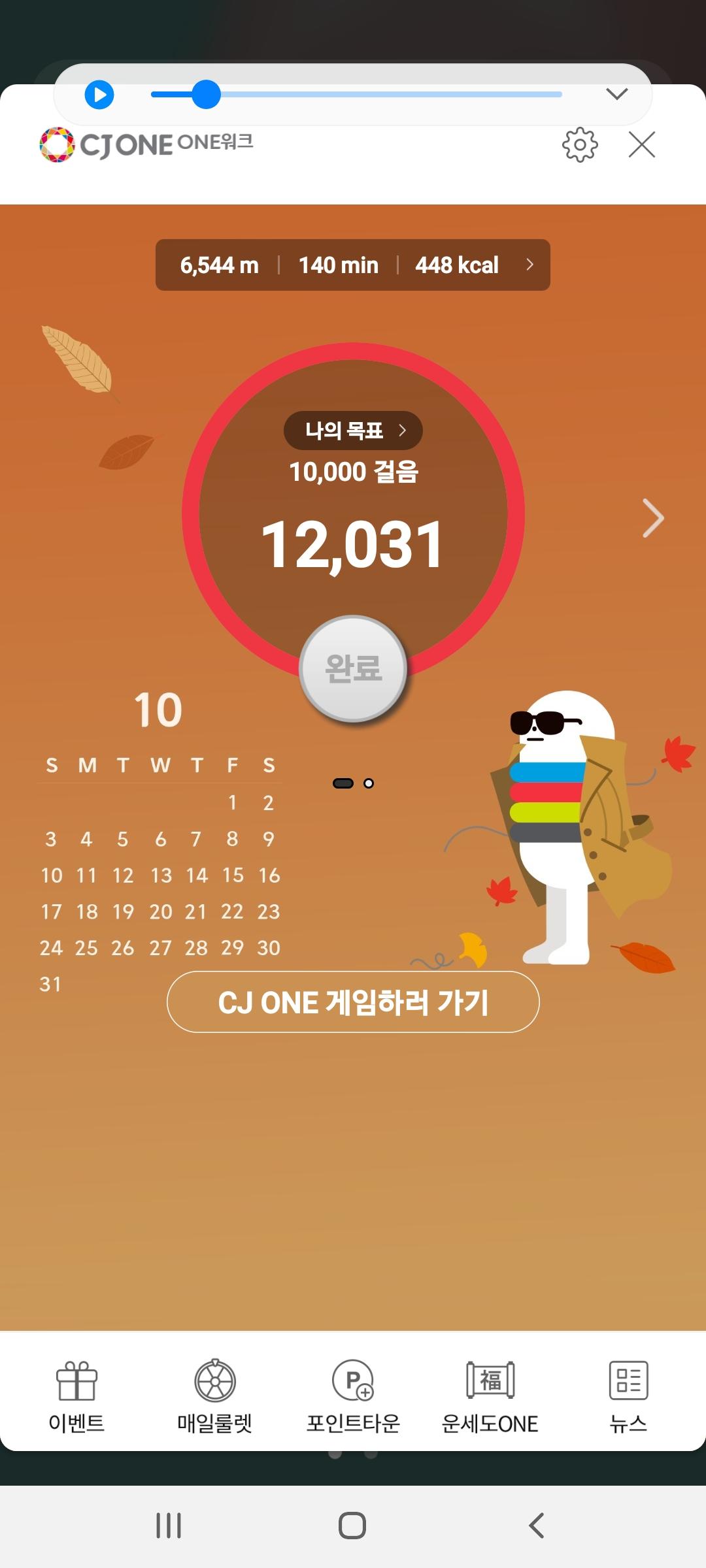
Task: Select the second page indicator dot
Action: [369, 783]
